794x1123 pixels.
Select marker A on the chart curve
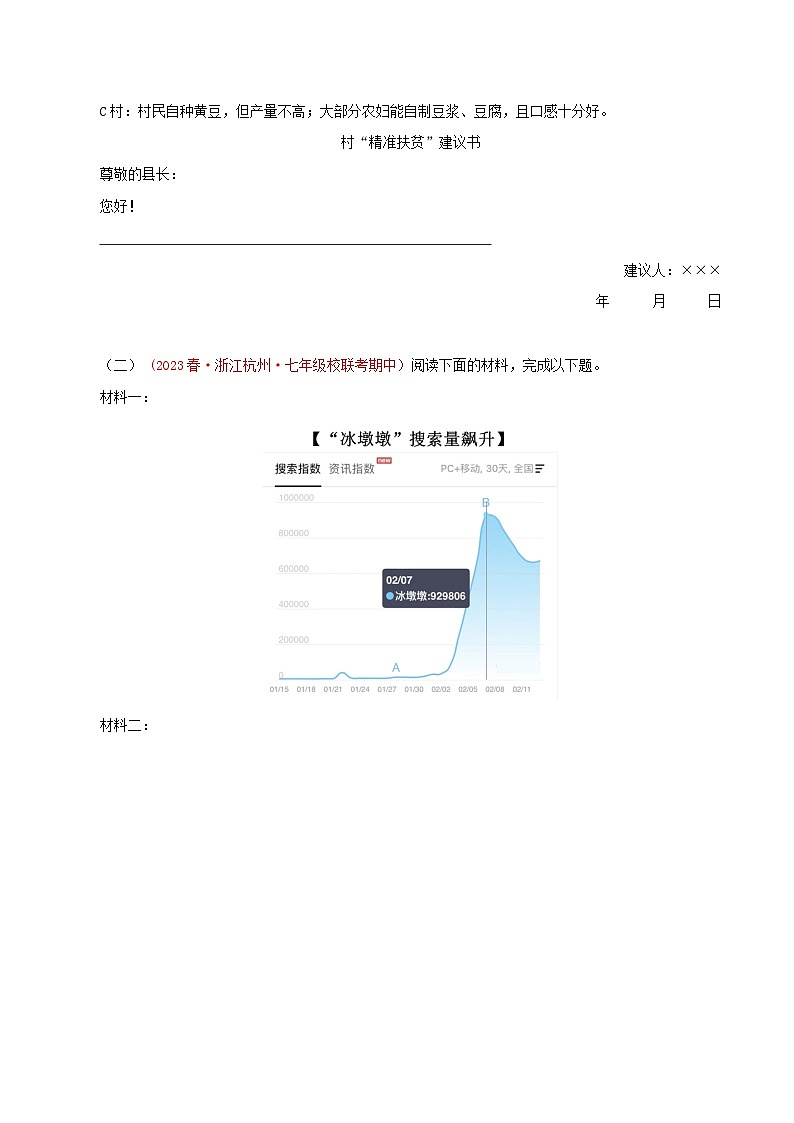394,667
